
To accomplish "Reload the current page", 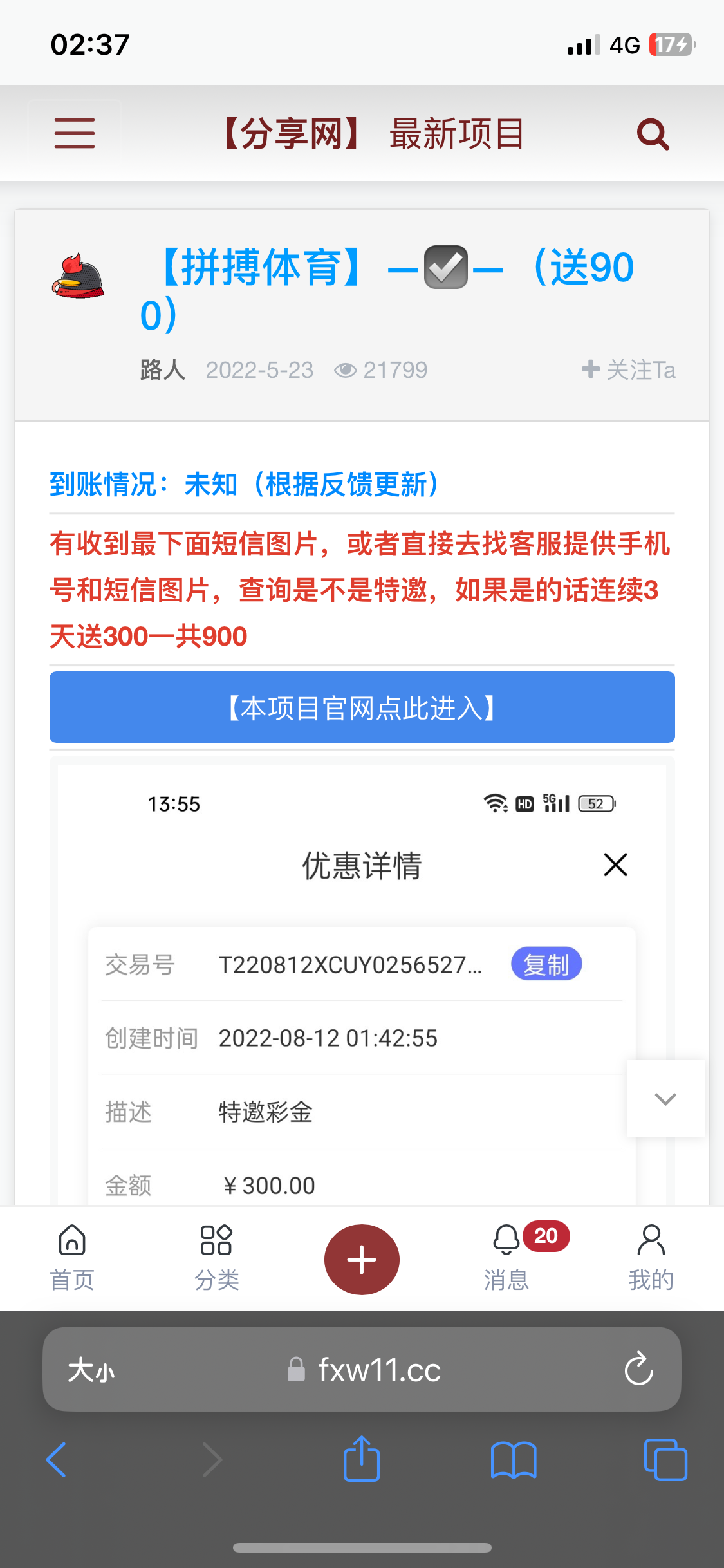I will coord(638,1369).
